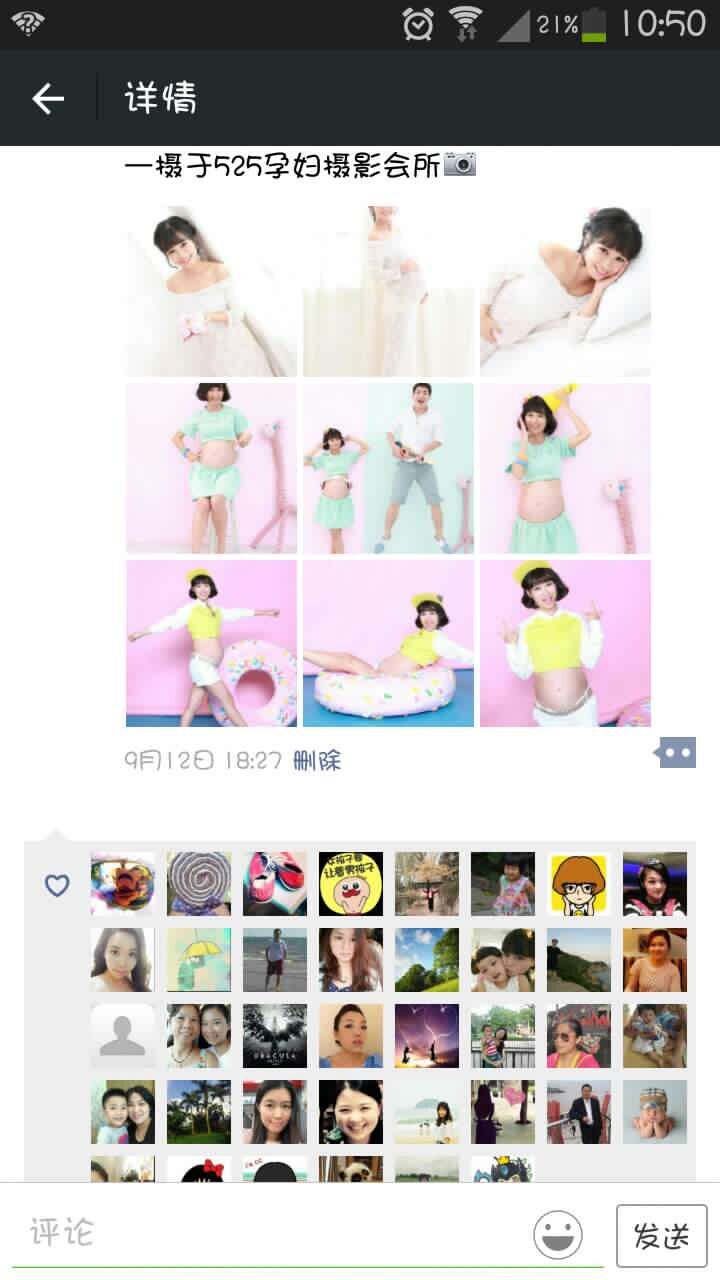Send the comment with 发送 button
The image size is (720, 1280).
pos(661,1236)
